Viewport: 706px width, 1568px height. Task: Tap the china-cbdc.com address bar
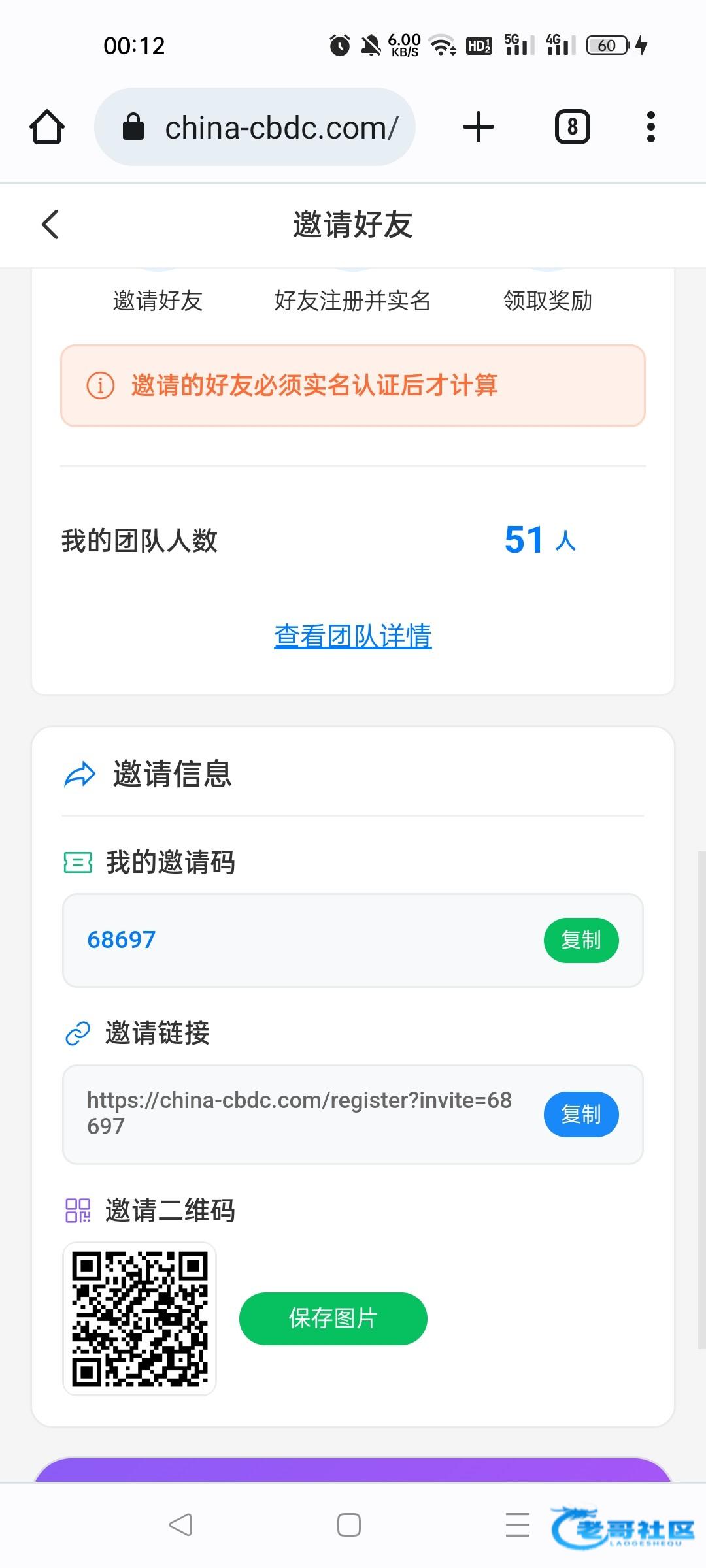(x=255, y=127)
